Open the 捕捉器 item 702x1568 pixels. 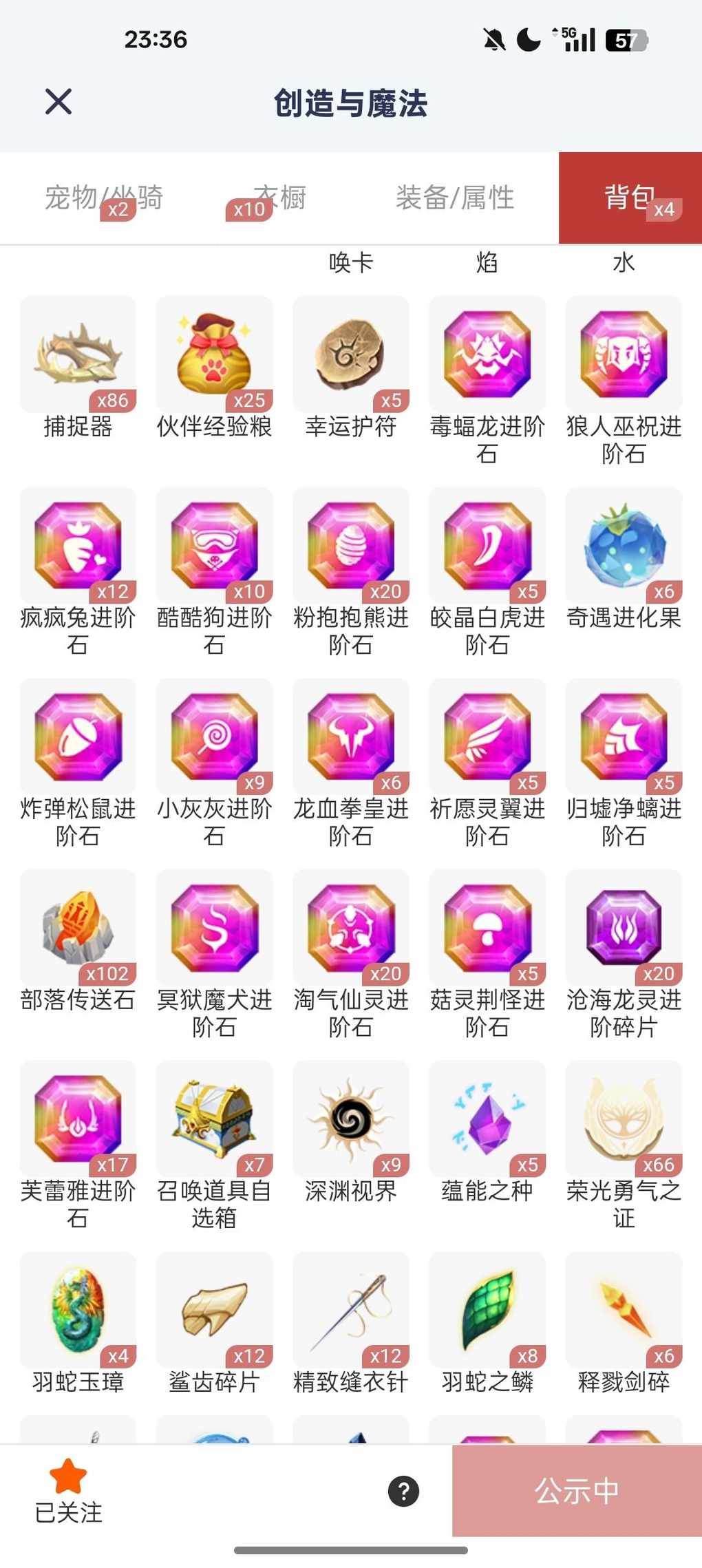pyautogui.click(x=78, y=355)
